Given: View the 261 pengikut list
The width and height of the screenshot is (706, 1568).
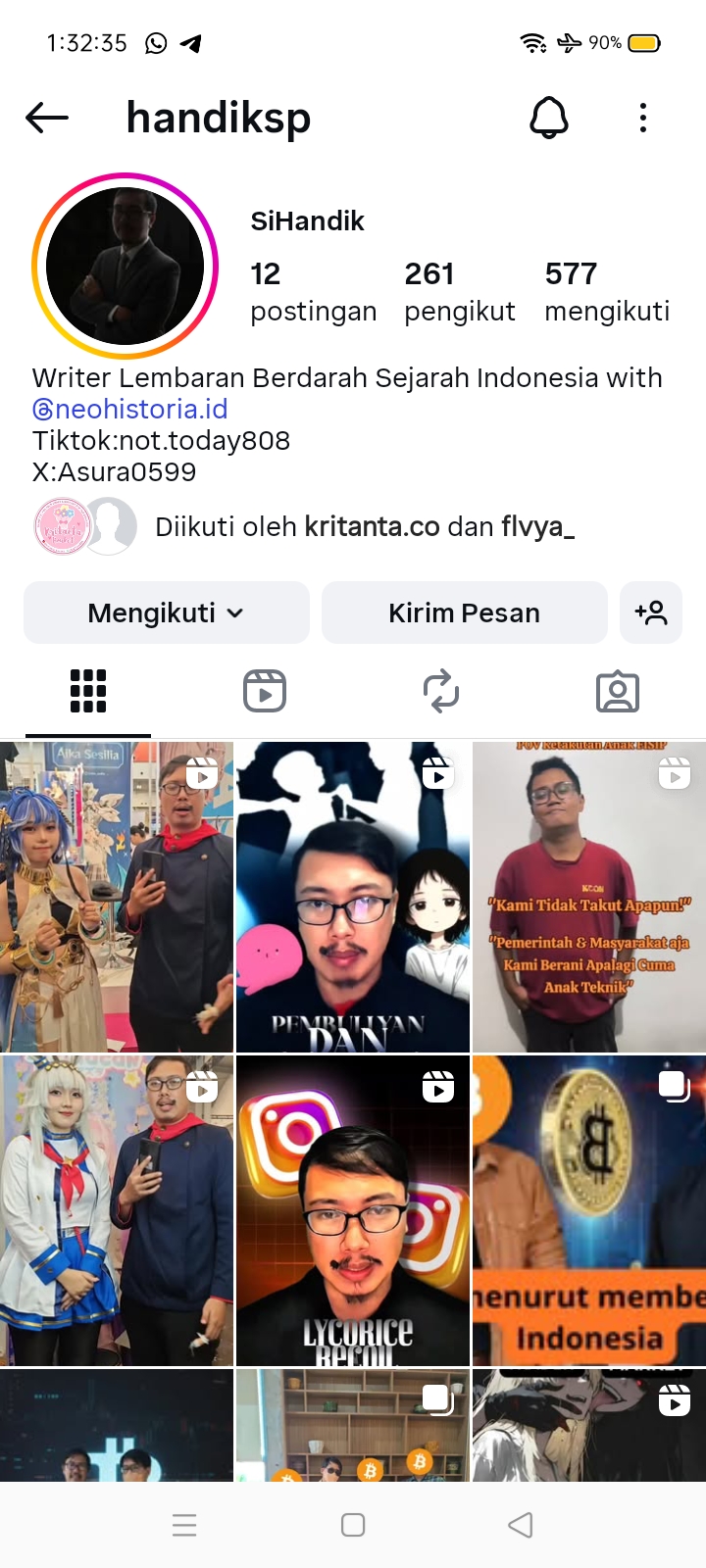Looking at the screenshot, I should click(459, 291).
